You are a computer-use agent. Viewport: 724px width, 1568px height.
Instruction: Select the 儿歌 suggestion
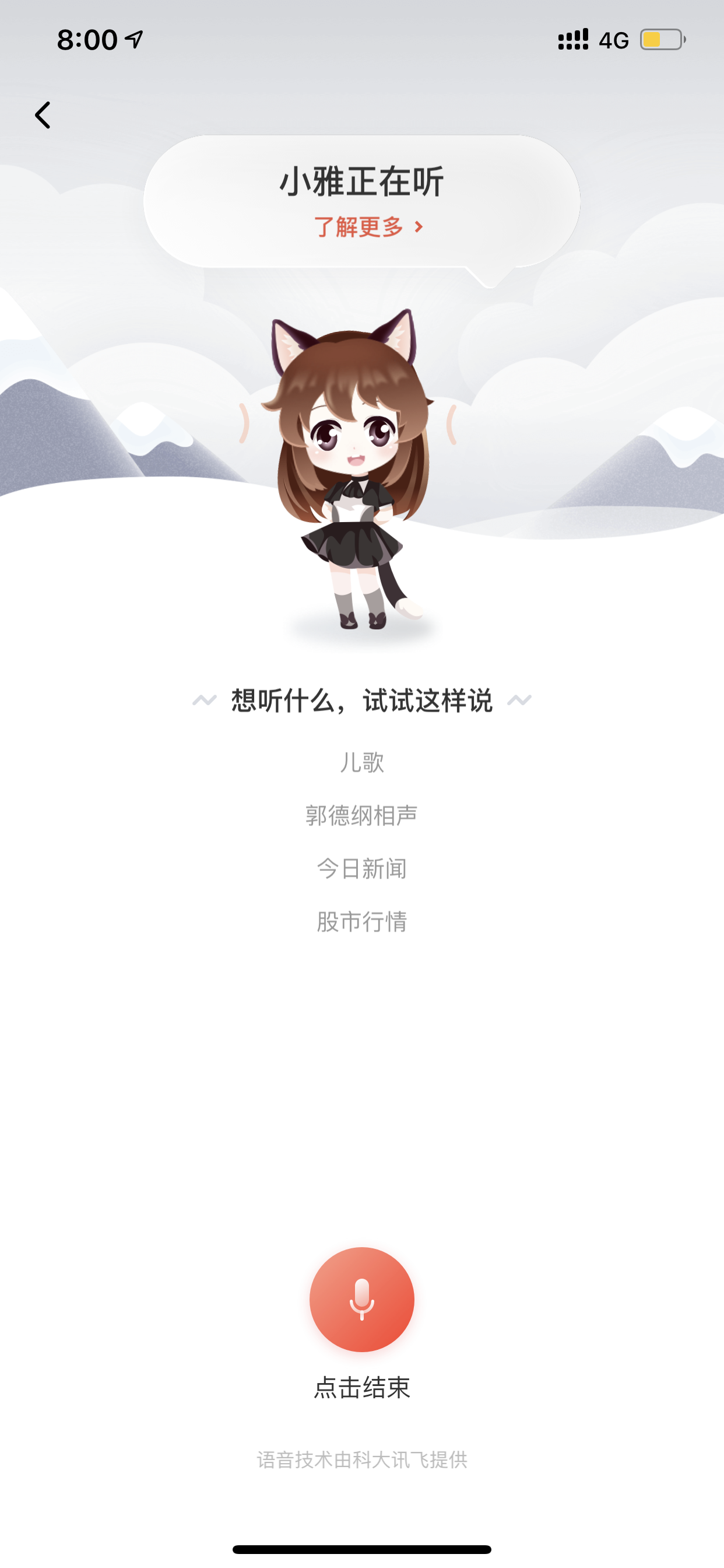pos(362,762)
